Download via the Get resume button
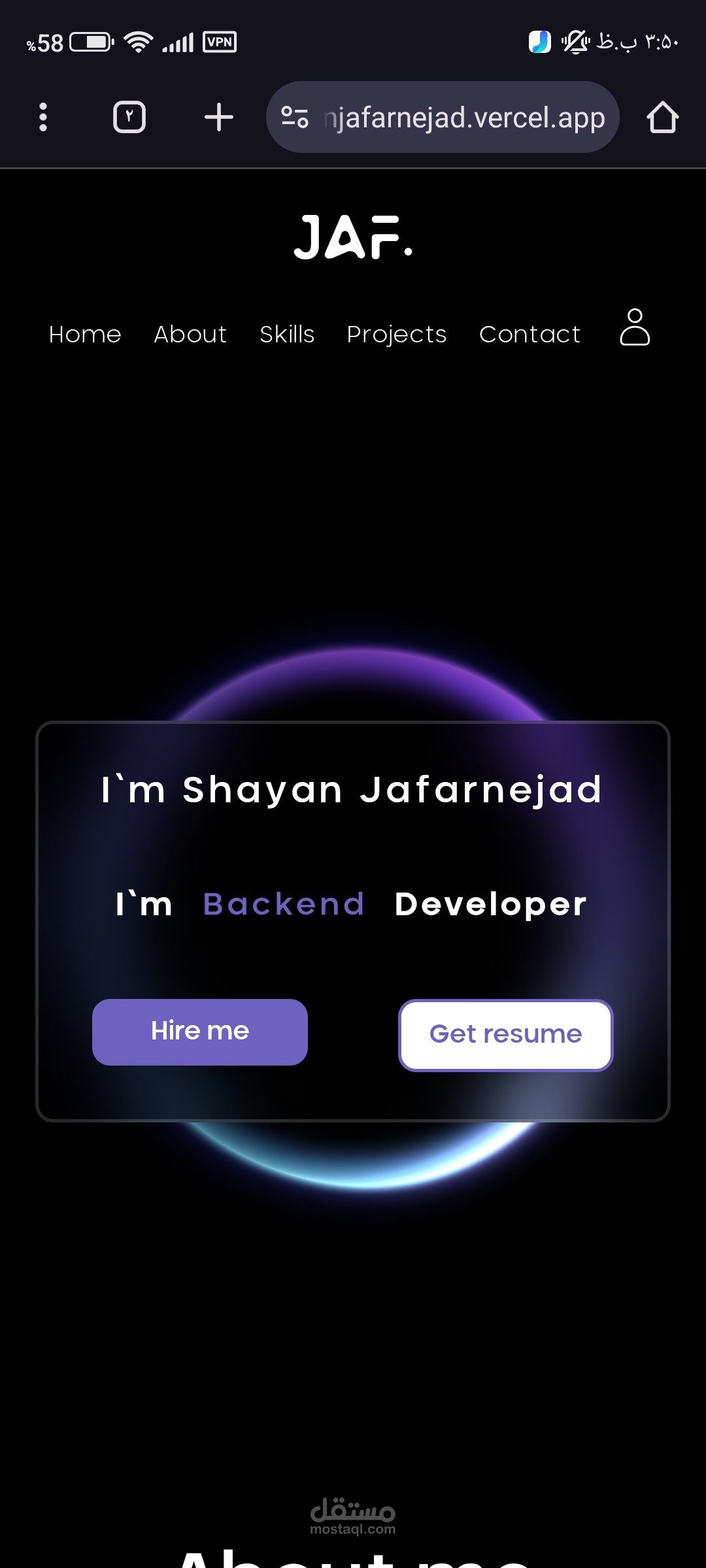This screenshot has height=1568, width=706. pos(505,1035)
